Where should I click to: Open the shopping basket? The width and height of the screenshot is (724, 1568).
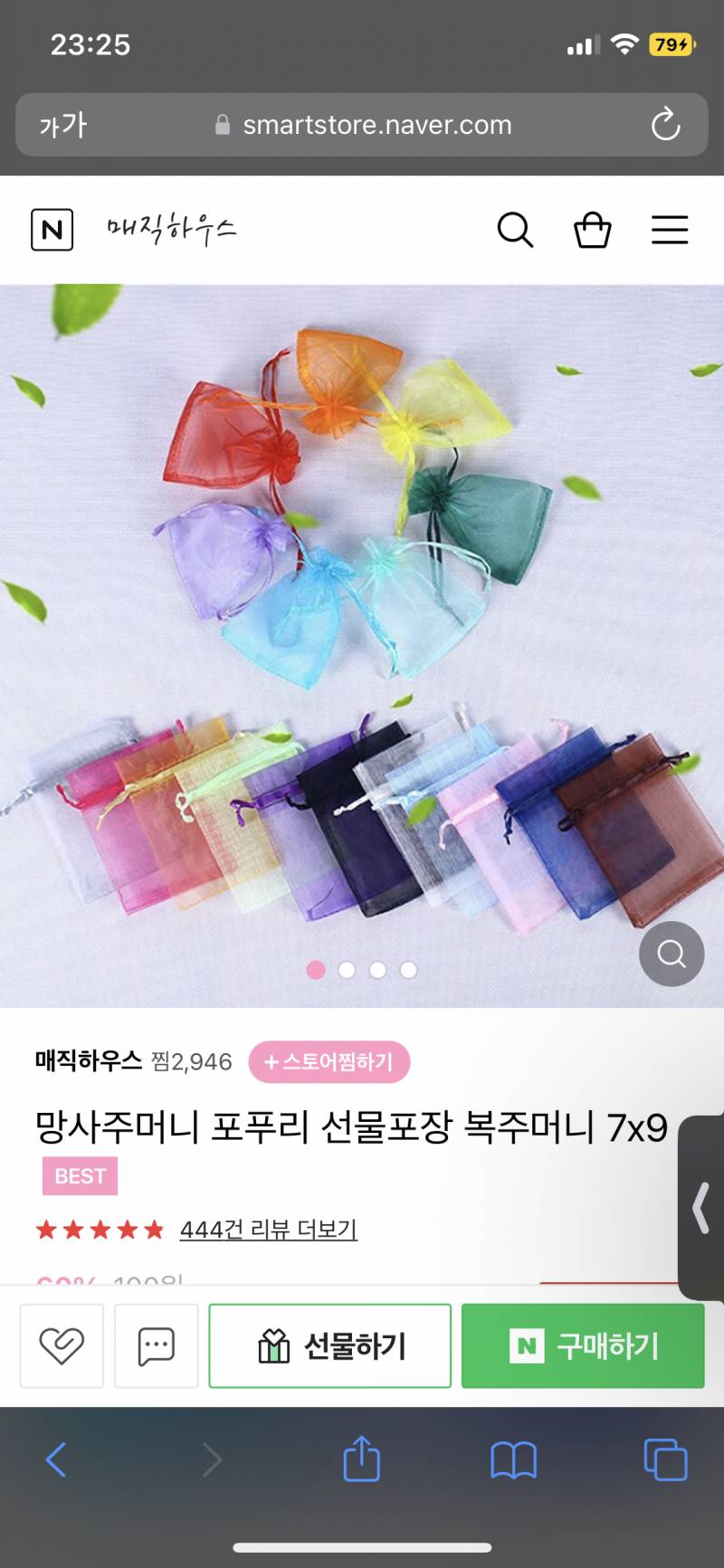click(593, 230)
